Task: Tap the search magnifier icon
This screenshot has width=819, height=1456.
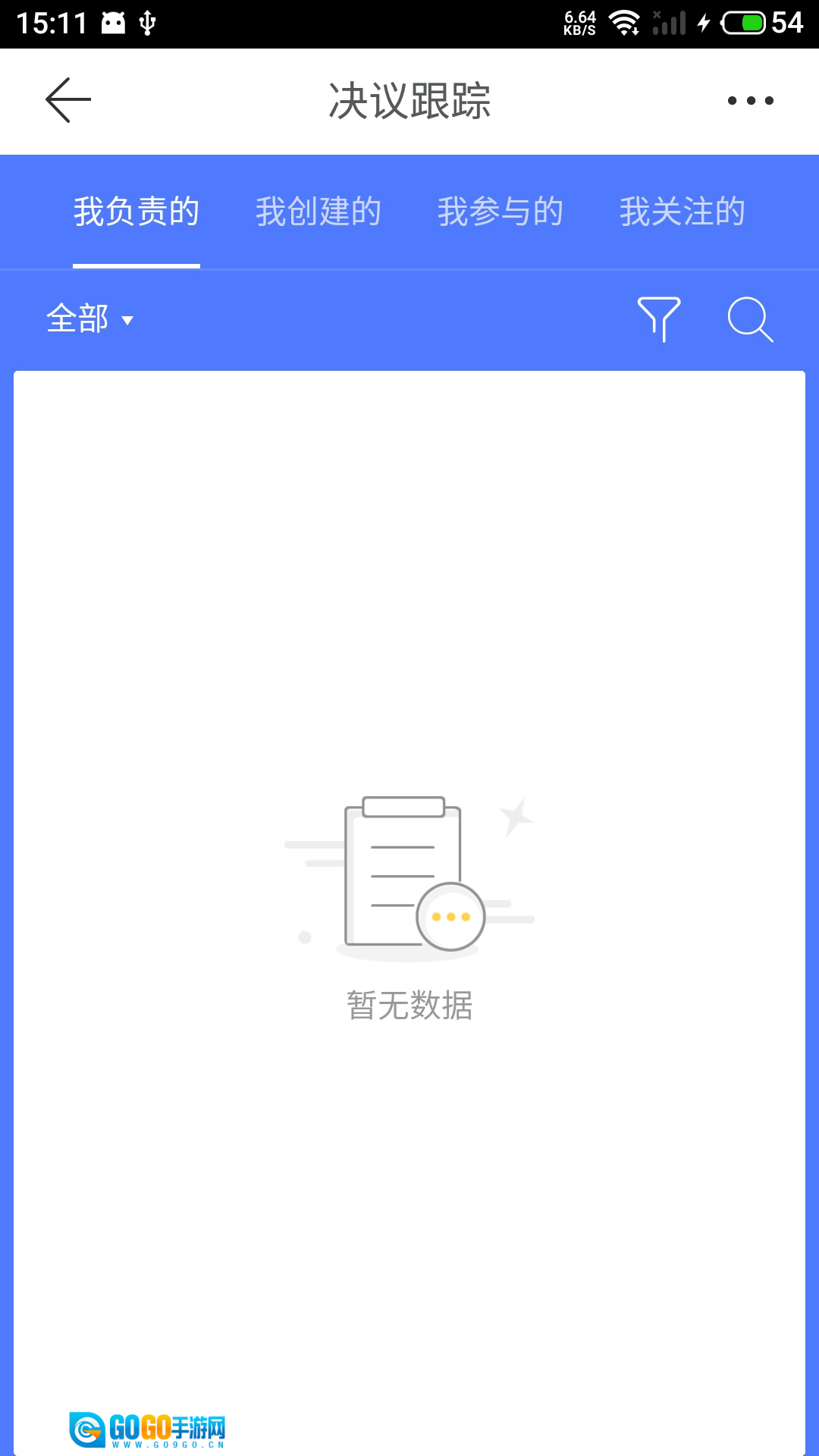Action: point(750,318)
